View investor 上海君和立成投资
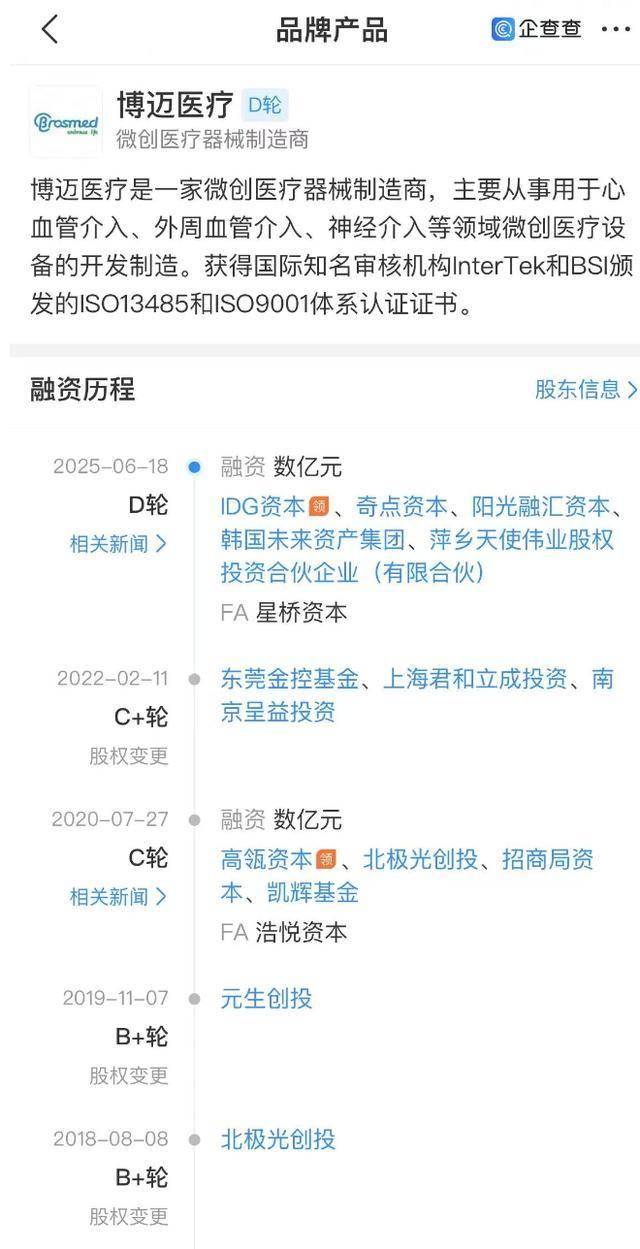The width and height of the screenshot is (640, 1249). [x=474, y=679]
